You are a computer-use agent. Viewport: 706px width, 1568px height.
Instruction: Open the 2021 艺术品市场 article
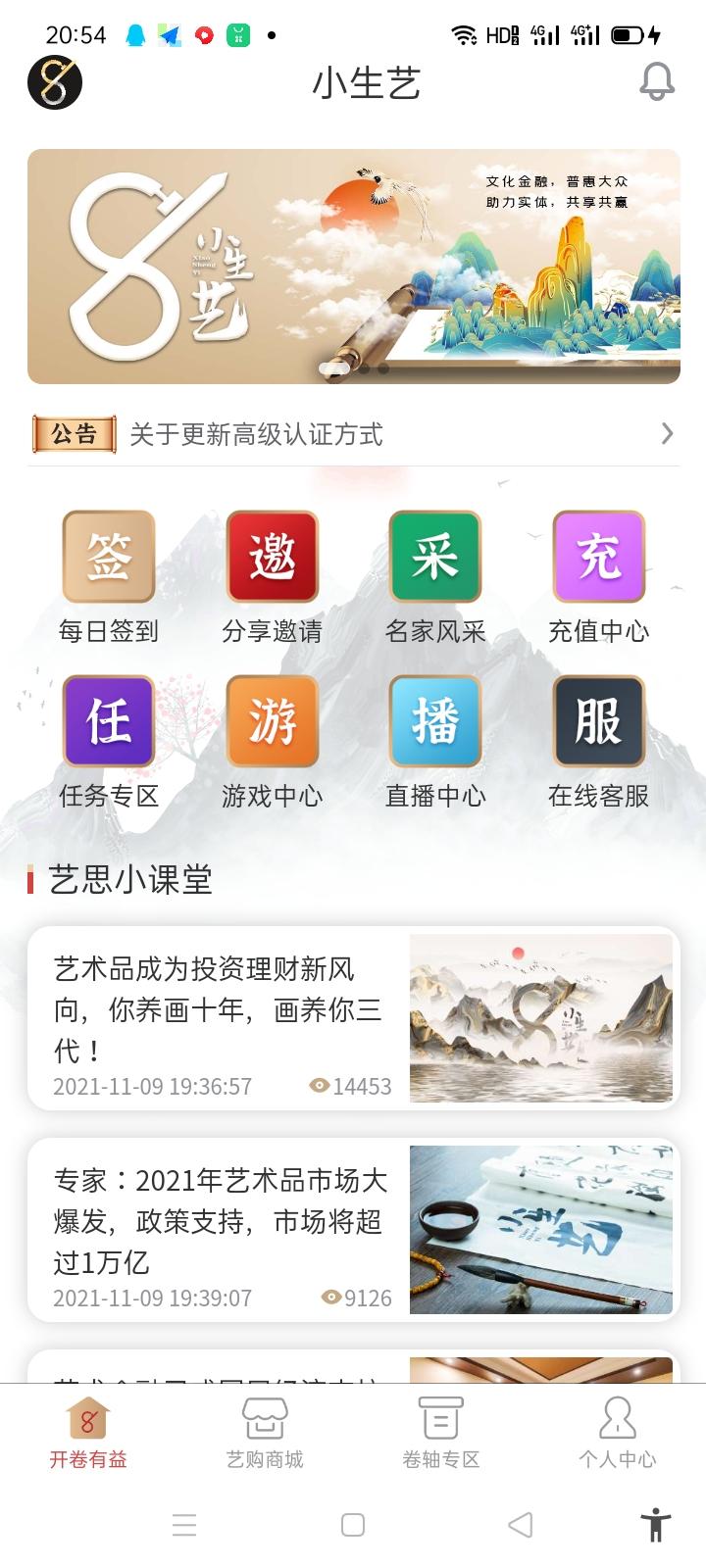click(x=353, y=1230)
